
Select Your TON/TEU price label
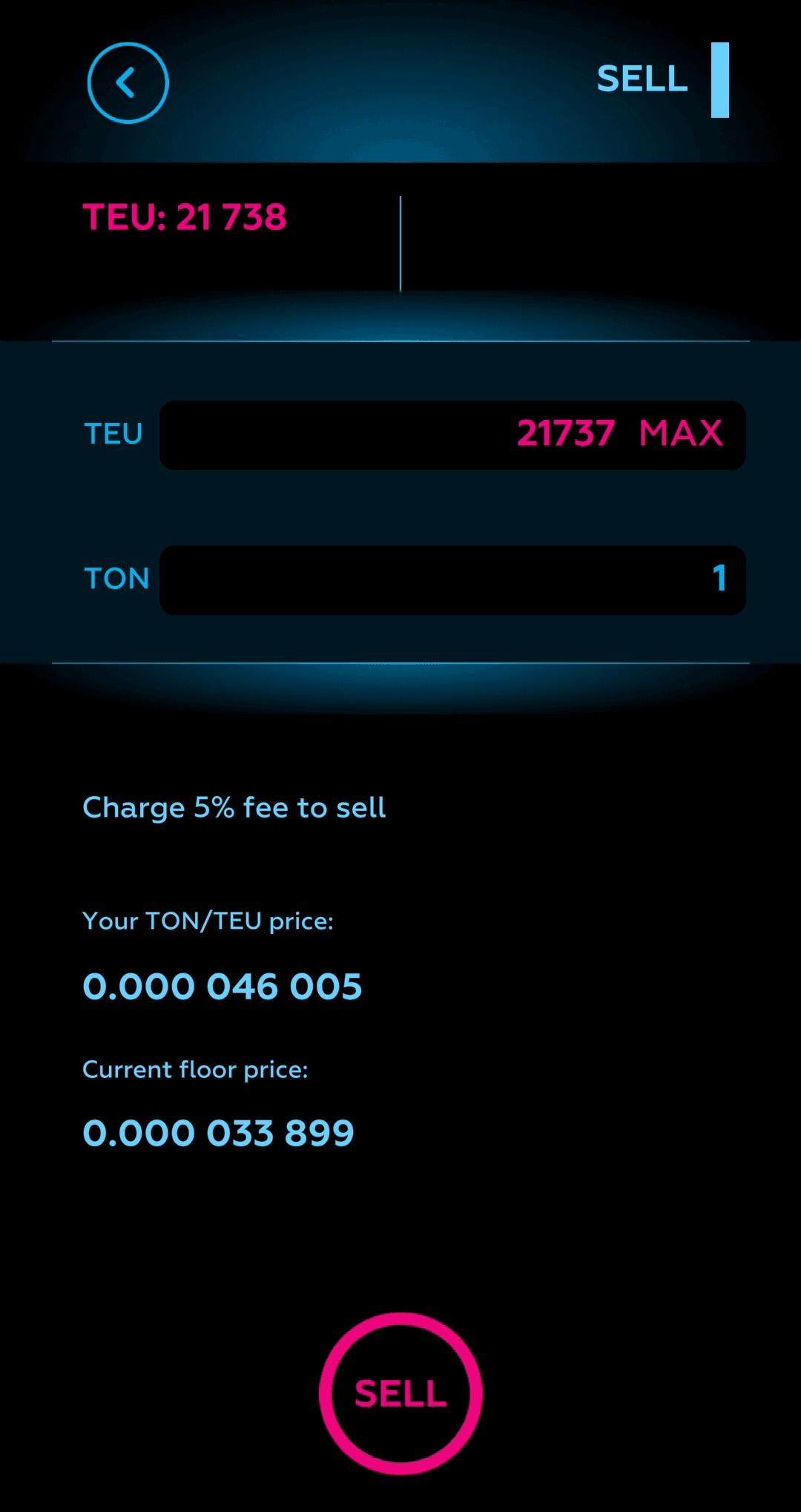coord(208,921)
